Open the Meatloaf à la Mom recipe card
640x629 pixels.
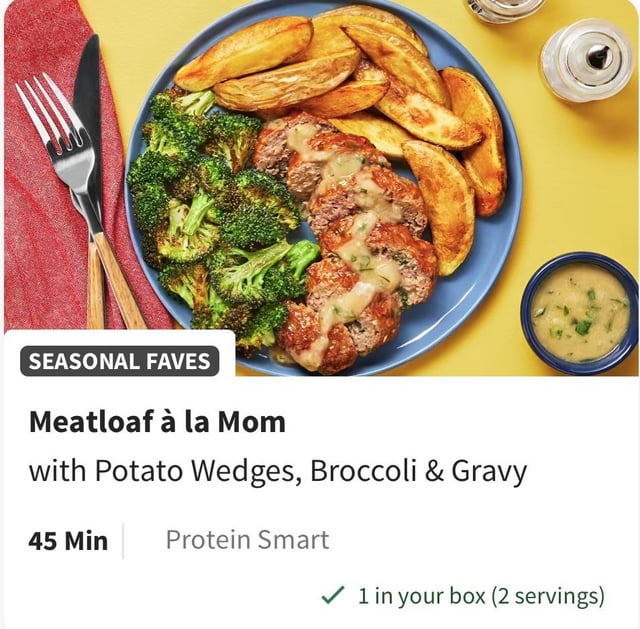tap(157, 423)
